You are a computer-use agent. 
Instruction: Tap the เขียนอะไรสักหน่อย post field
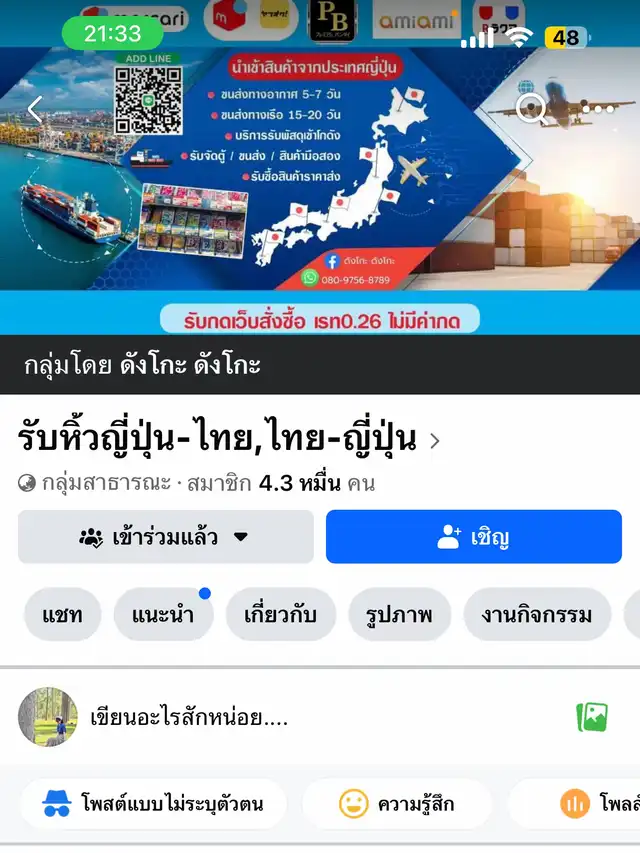coord(300,716)
